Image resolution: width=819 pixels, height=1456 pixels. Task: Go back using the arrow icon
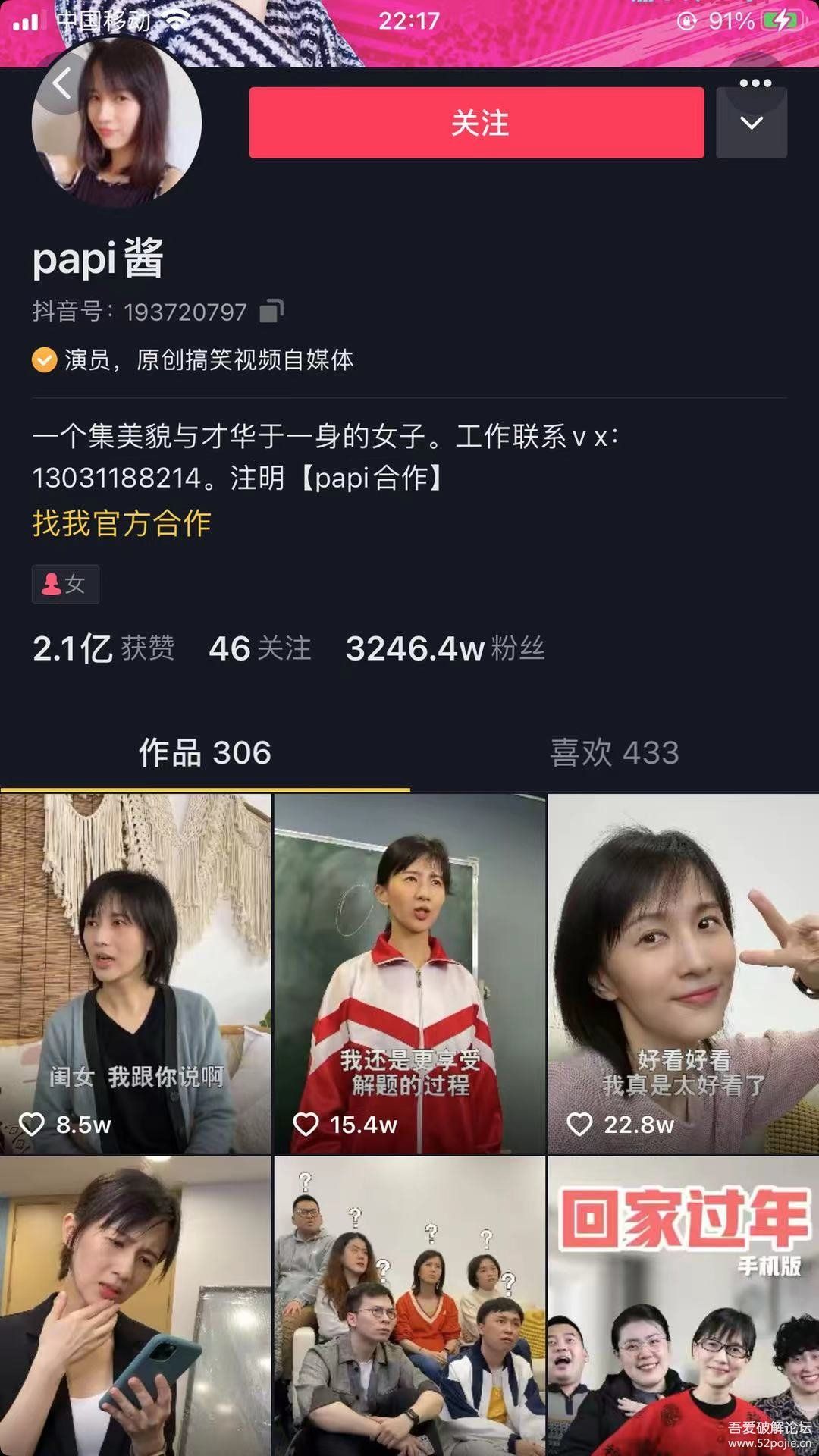click(62, 83)
